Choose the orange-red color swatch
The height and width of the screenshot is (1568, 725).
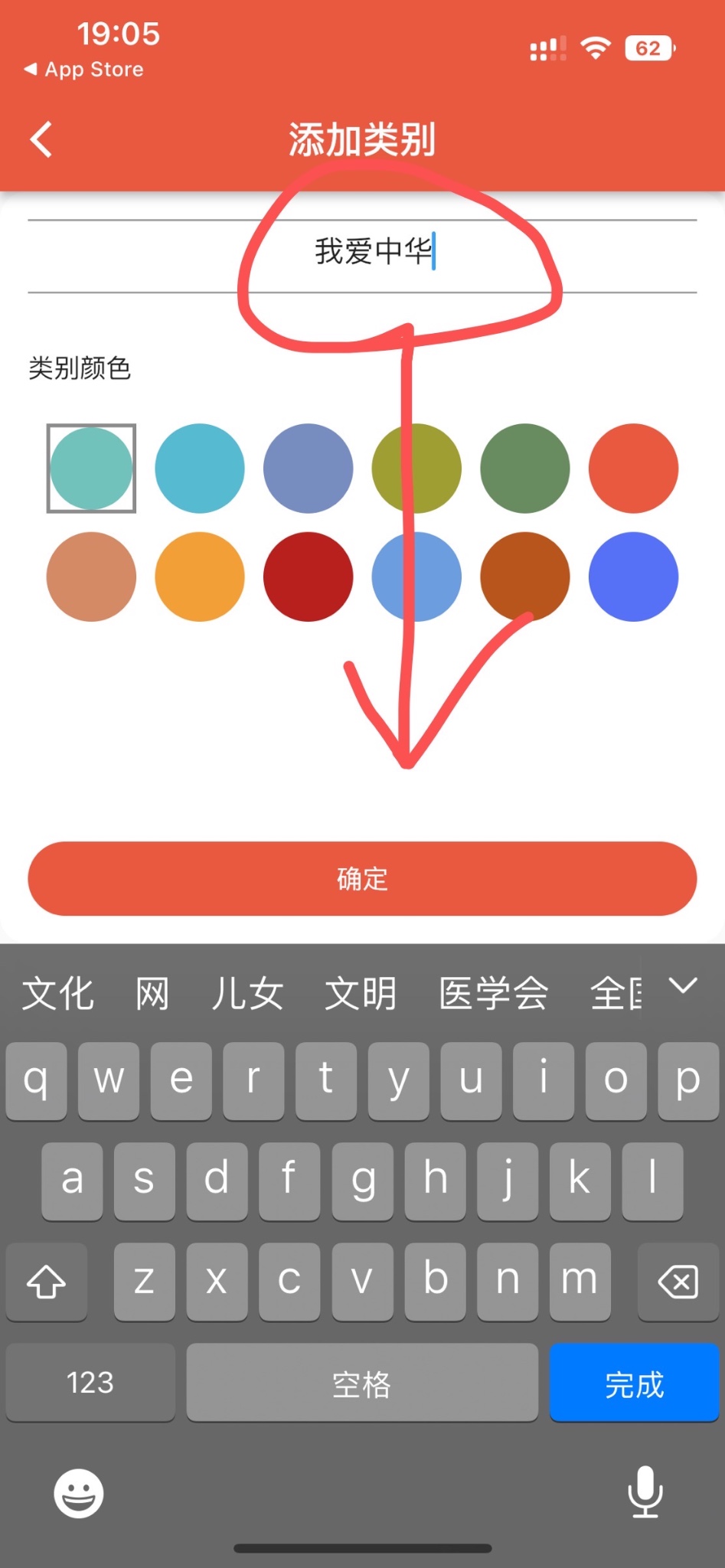pyautogui.click(x=633, y=469)
